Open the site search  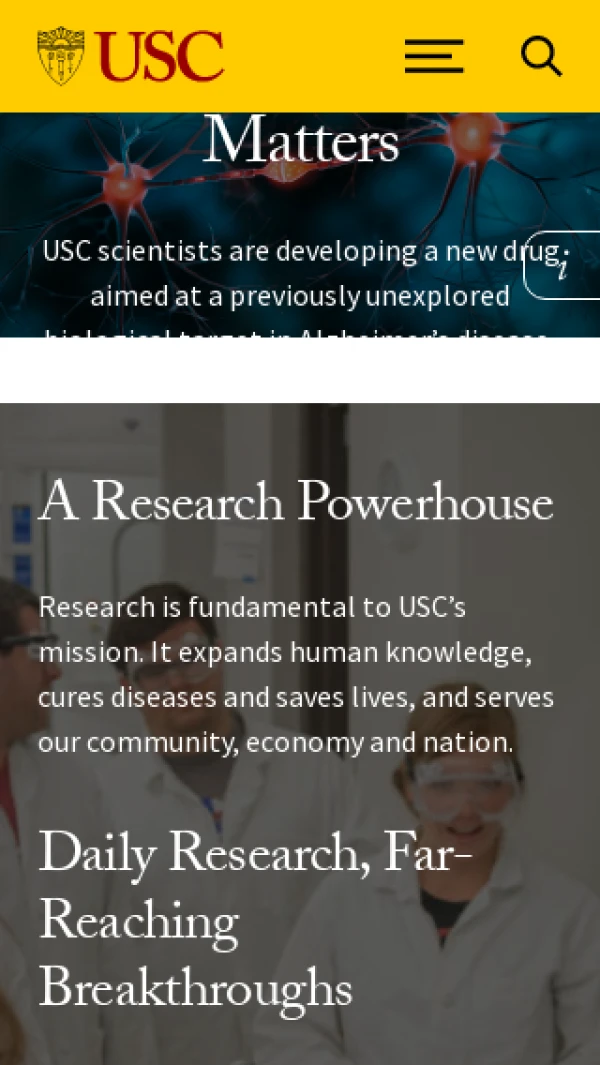point(541,56)
